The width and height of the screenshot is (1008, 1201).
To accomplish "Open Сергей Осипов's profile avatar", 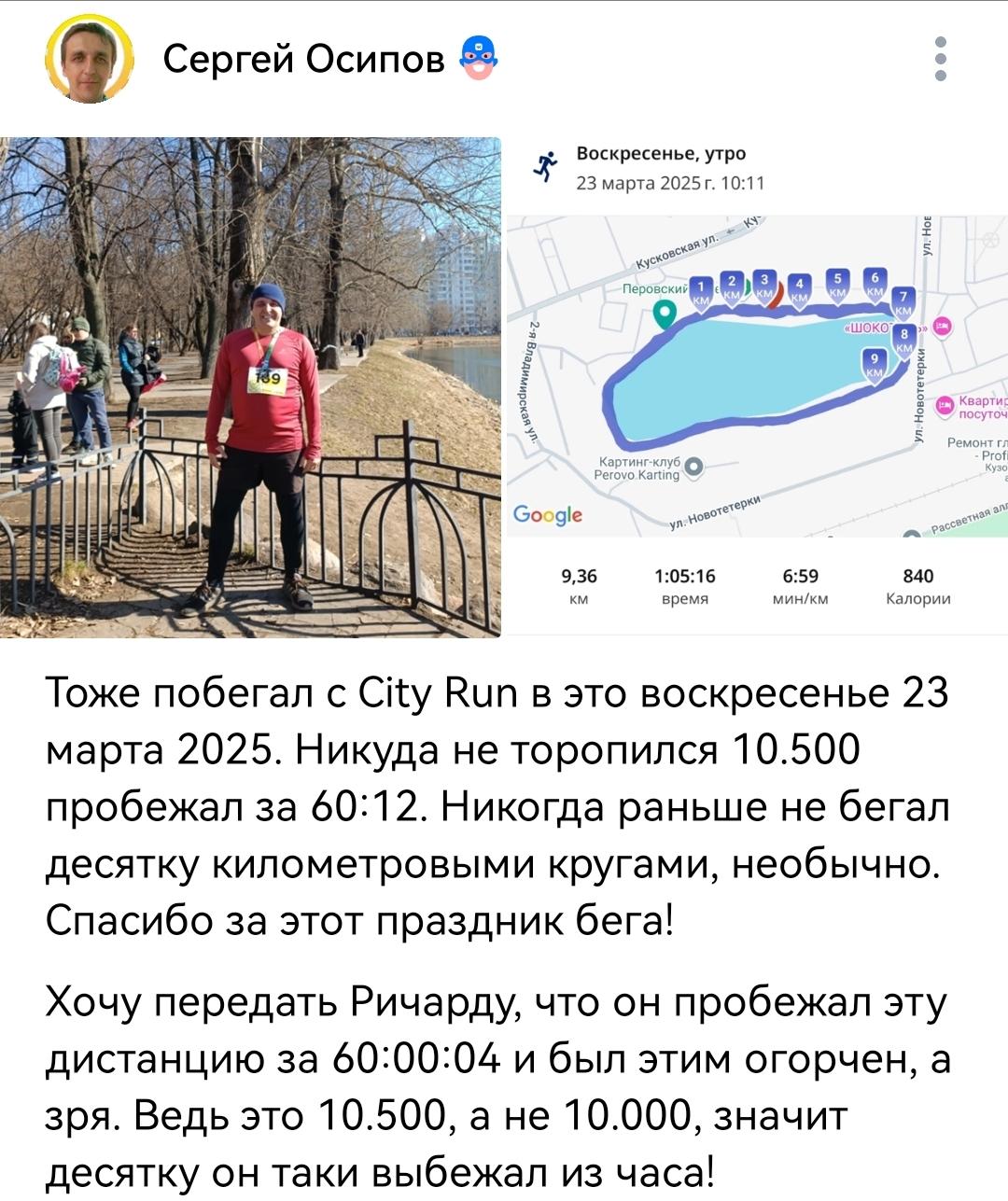I will (90, 60).
